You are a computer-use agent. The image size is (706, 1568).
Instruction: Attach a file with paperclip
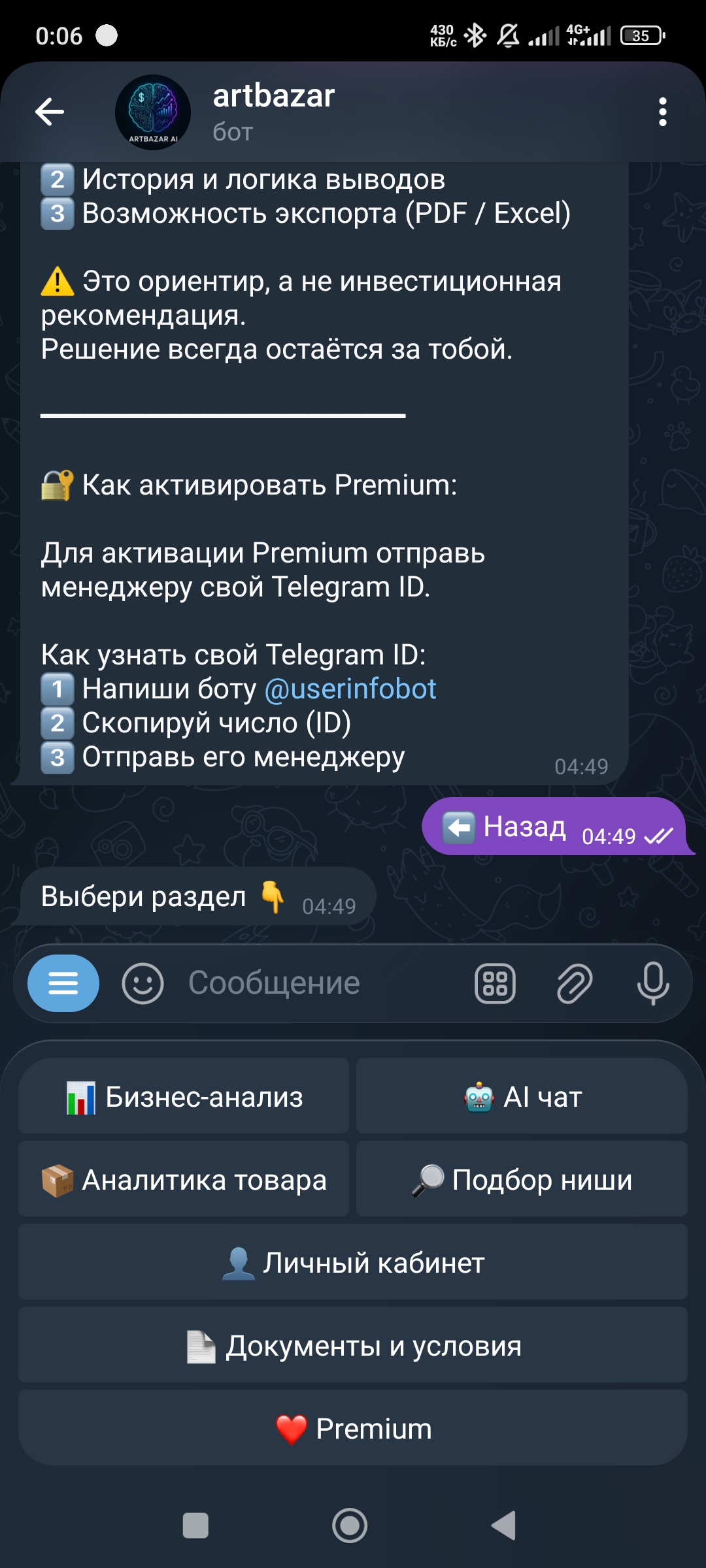pos(574,983)
